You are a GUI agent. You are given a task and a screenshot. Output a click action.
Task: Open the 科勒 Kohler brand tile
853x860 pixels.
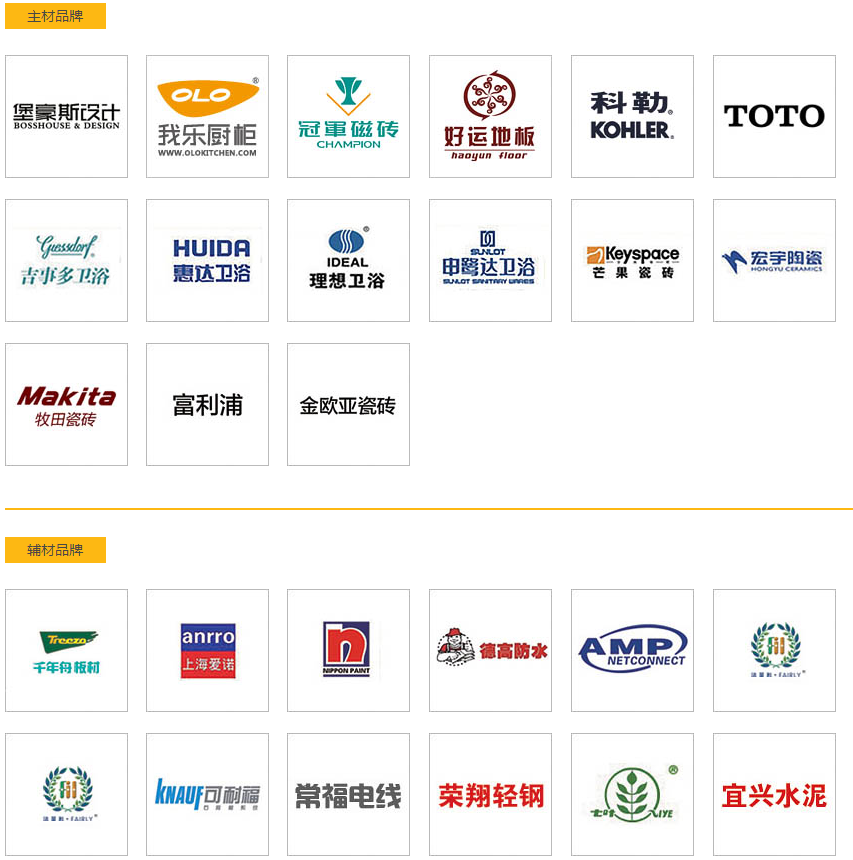[x=632, y=117]
